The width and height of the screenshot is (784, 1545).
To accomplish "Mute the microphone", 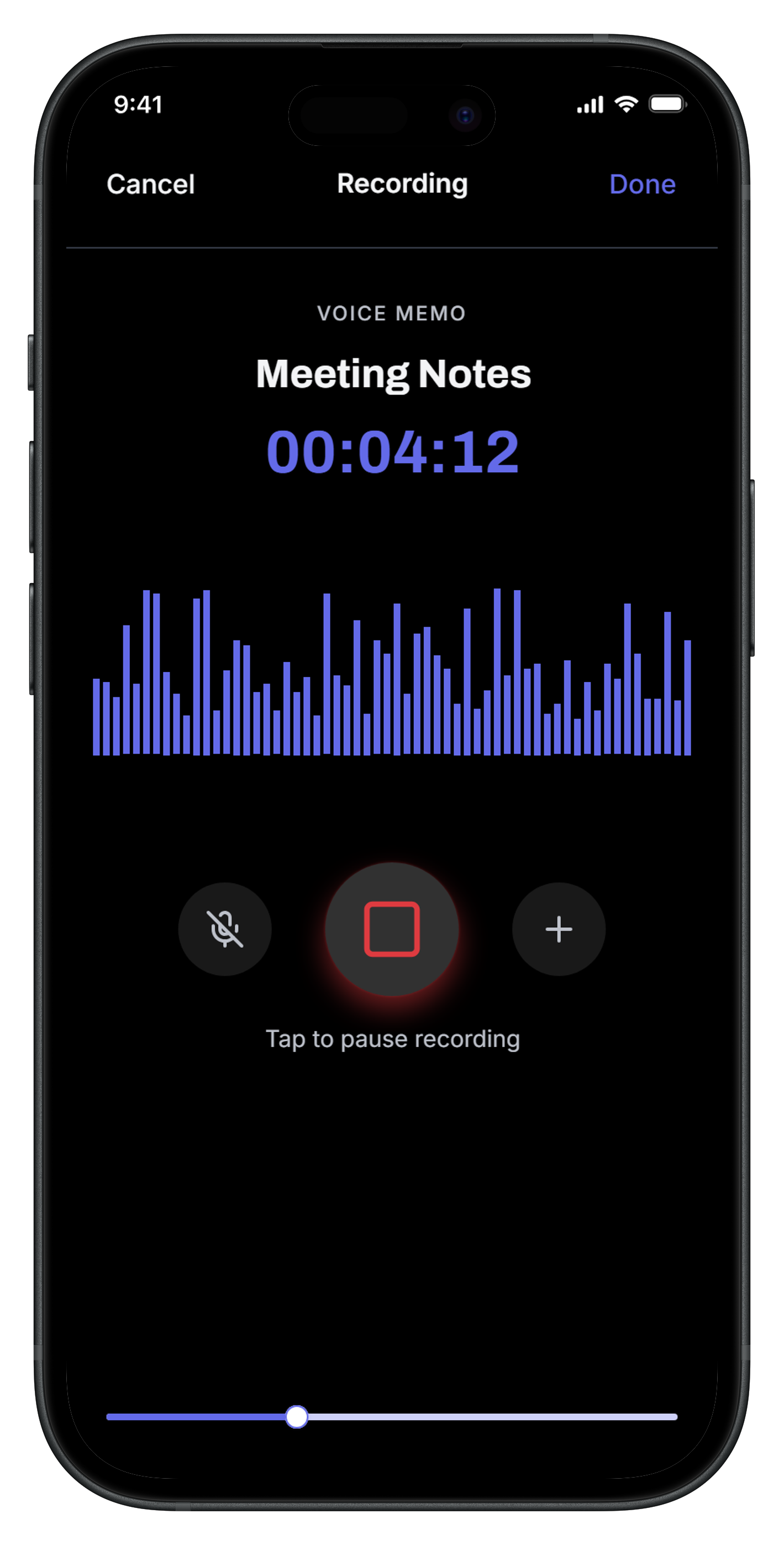I will point(225,929).
